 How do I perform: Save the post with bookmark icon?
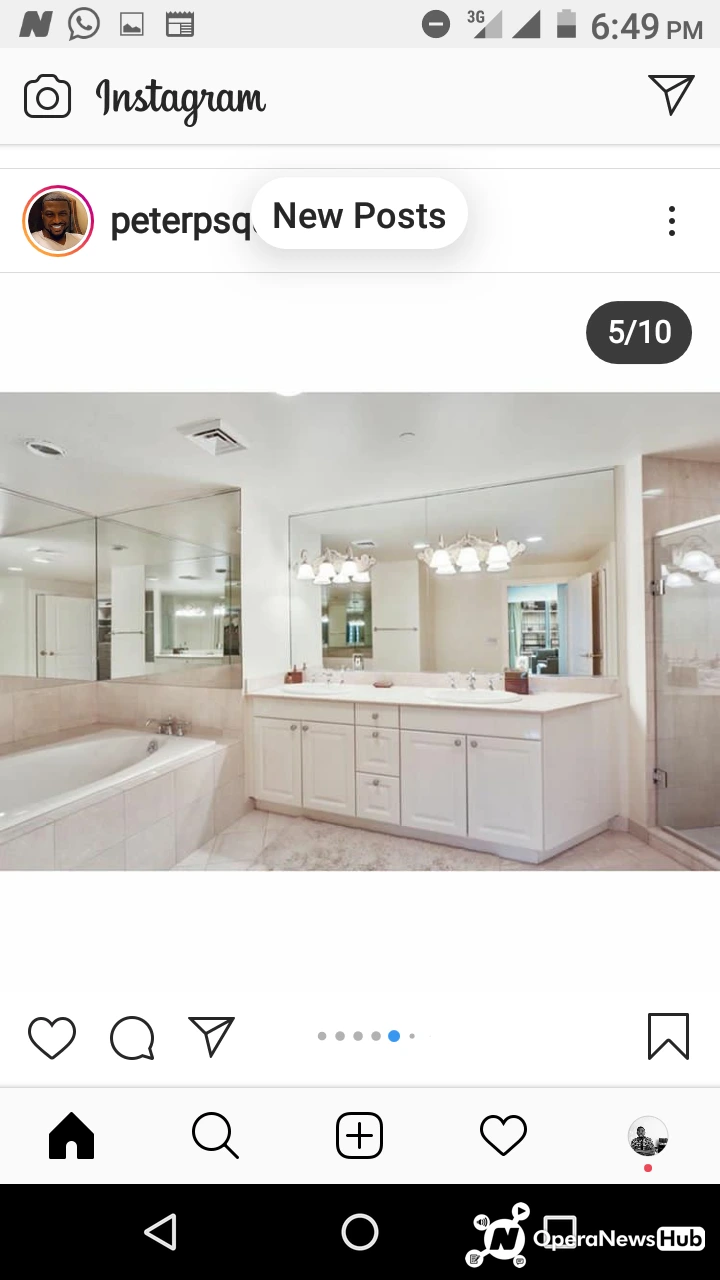(x=668, y=1037)
